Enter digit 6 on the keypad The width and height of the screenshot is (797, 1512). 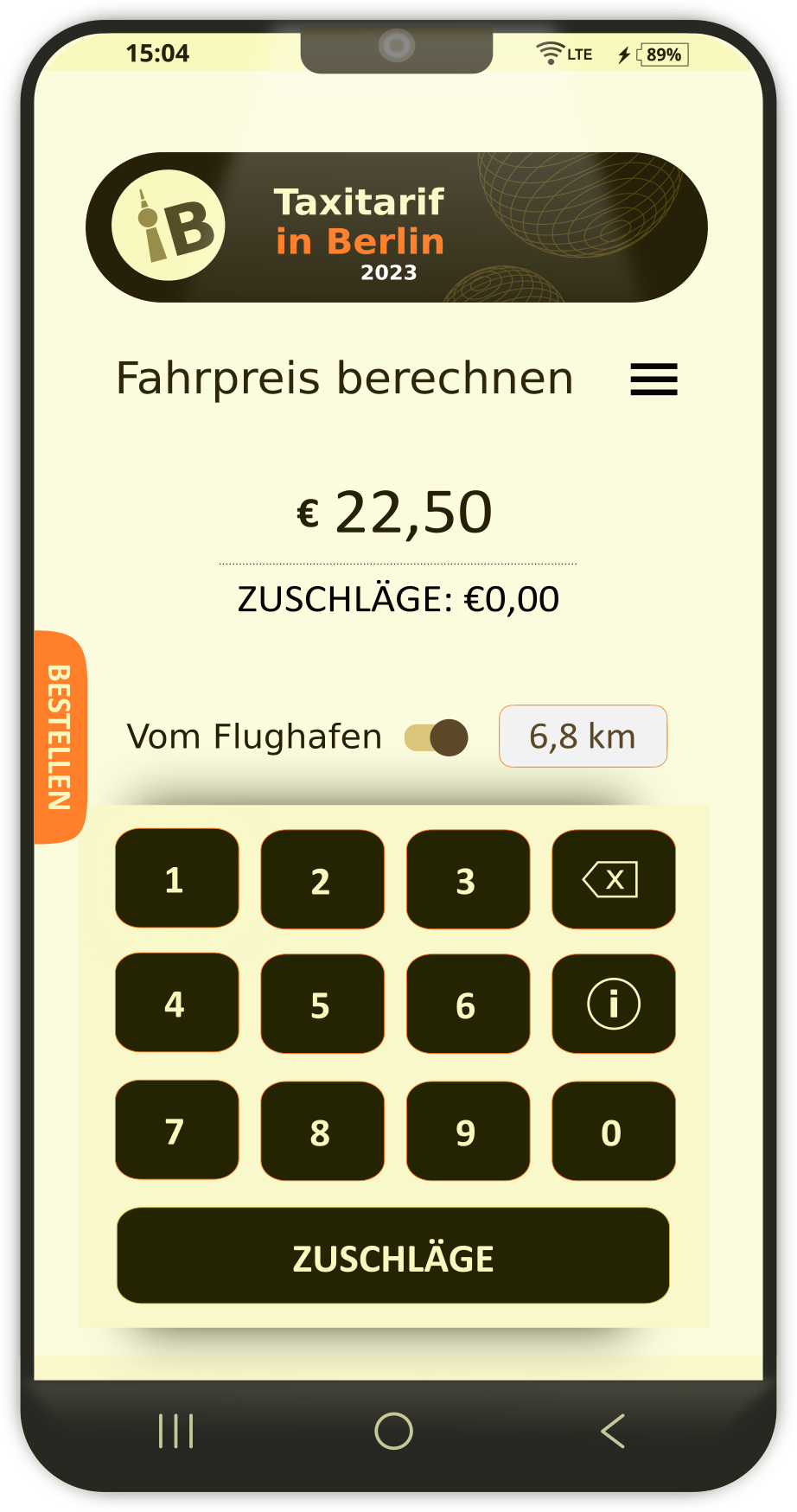[x=468, y=1005]
